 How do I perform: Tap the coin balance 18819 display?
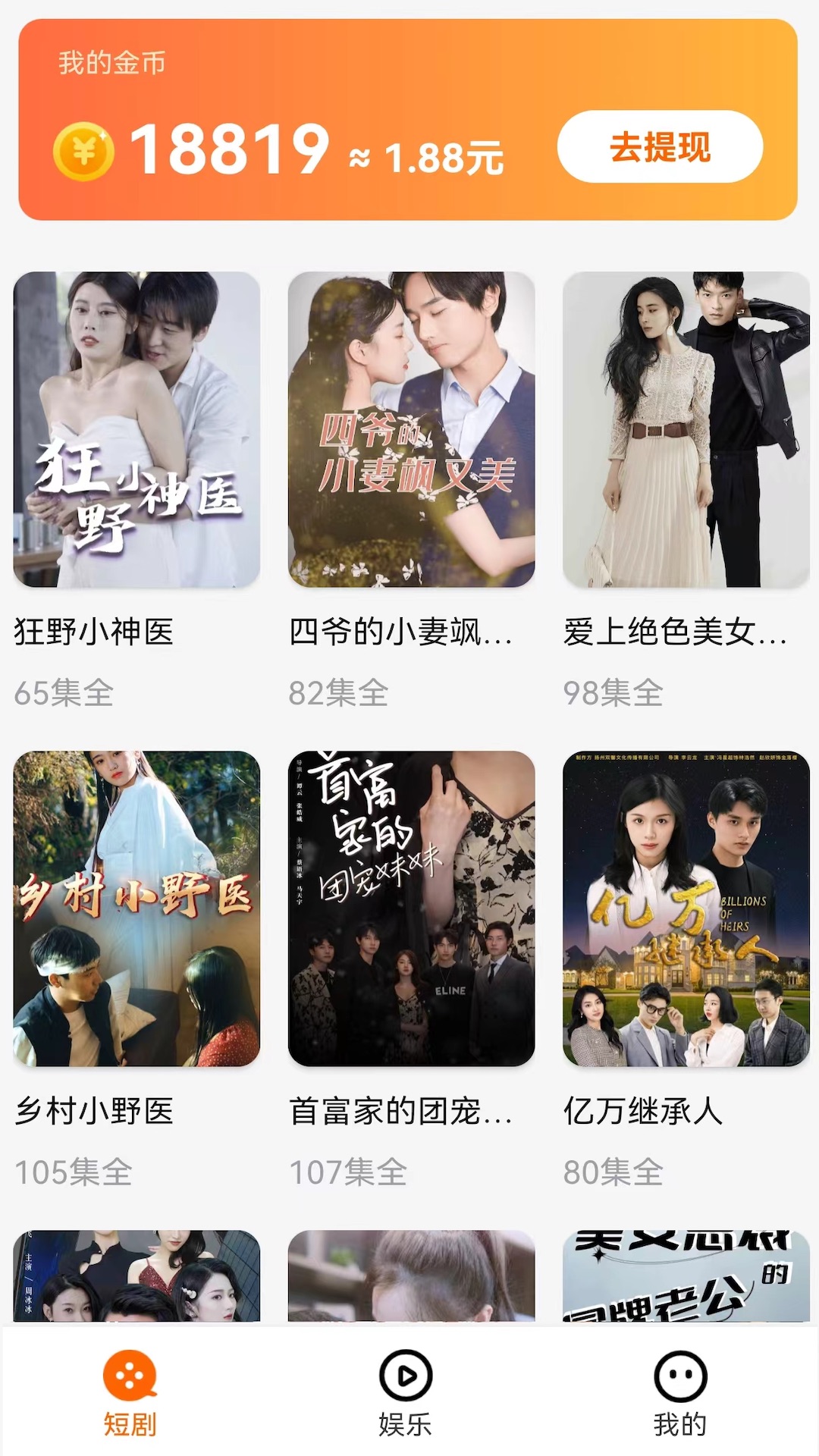pos(234,149)
